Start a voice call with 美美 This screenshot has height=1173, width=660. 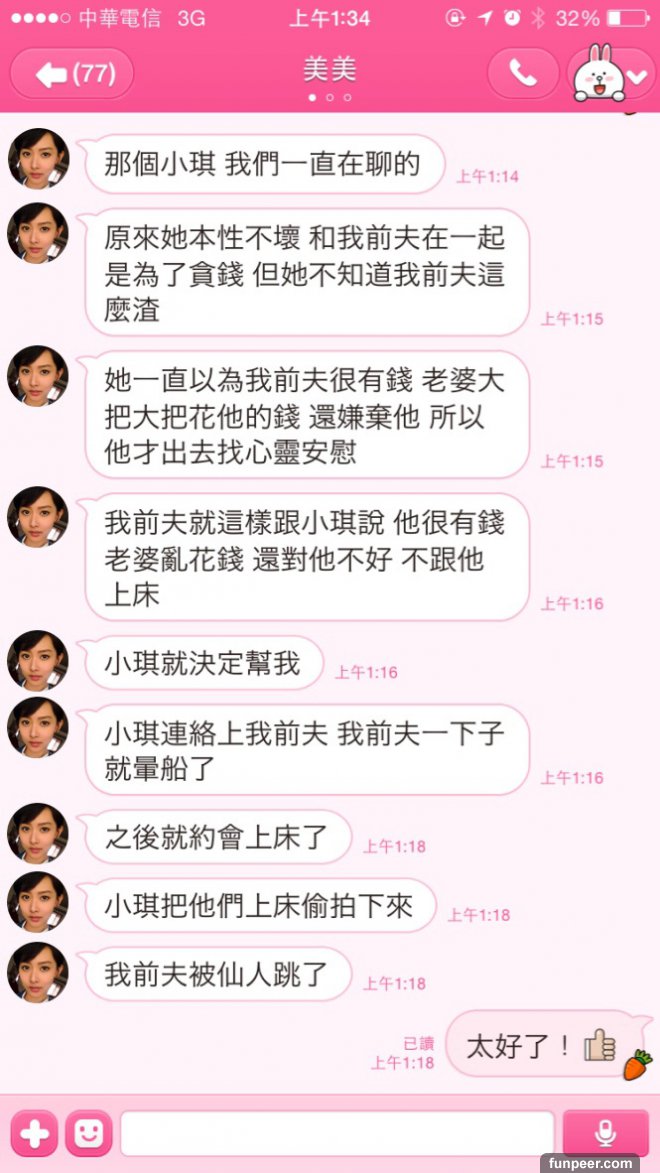point(522,73)
